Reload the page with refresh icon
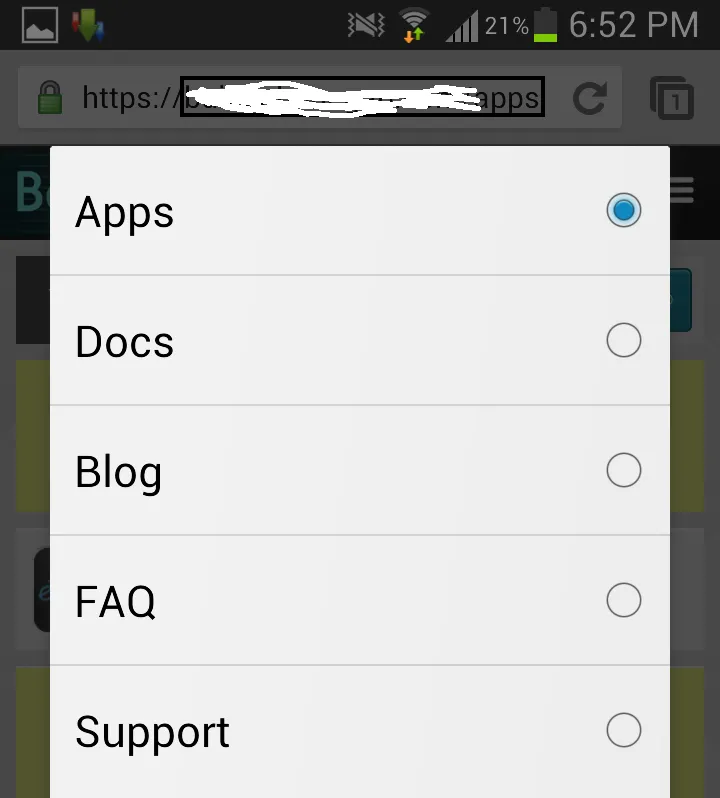 pyautogui.click(x=589, y=98)
